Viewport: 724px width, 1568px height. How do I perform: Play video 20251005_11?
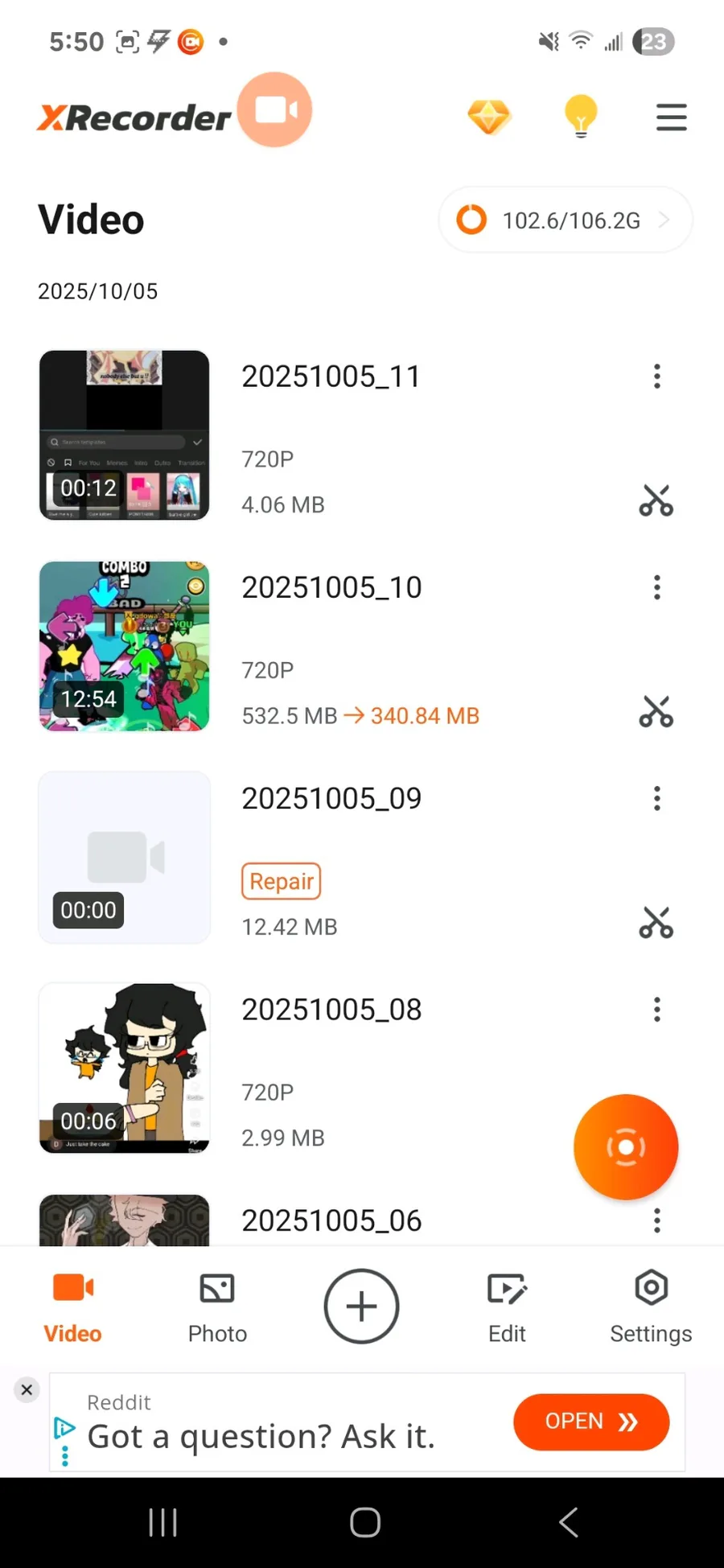click(124, 434)
